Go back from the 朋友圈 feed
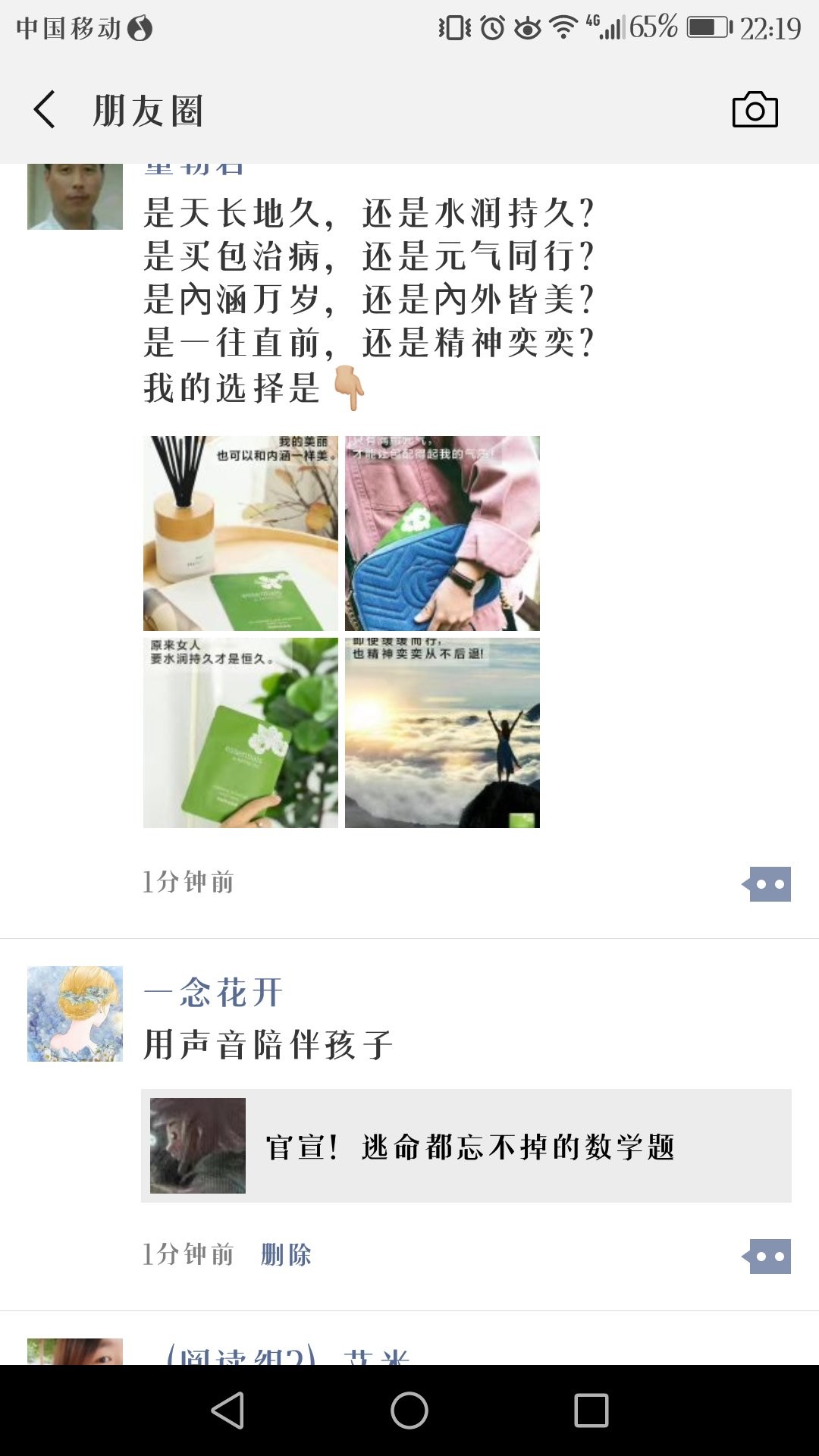The width and height of the screenshot is (819, 1456). click(45, 110)
